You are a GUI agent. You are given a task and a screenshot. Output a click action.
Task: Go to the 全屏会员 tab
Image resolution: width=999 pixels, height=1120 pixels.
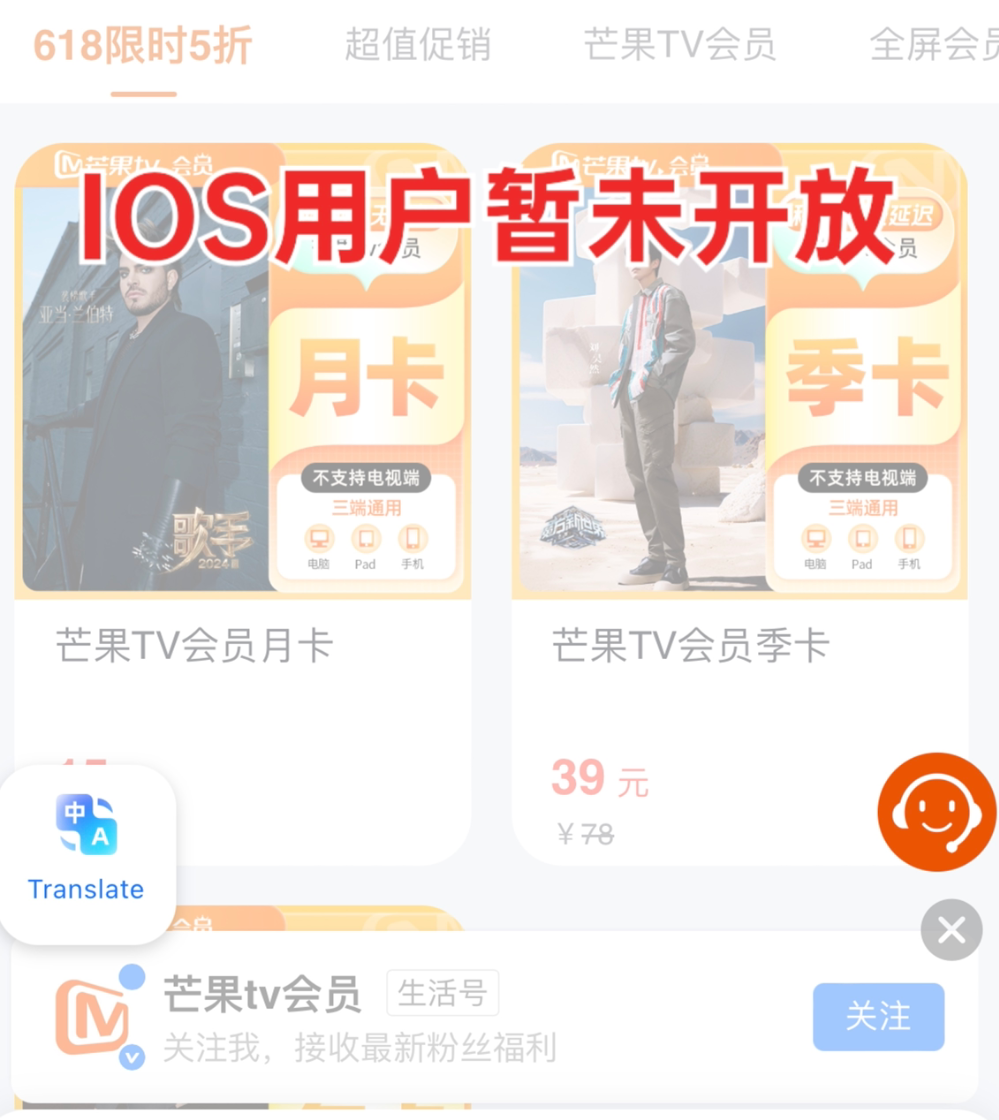[x=934, y=46]
